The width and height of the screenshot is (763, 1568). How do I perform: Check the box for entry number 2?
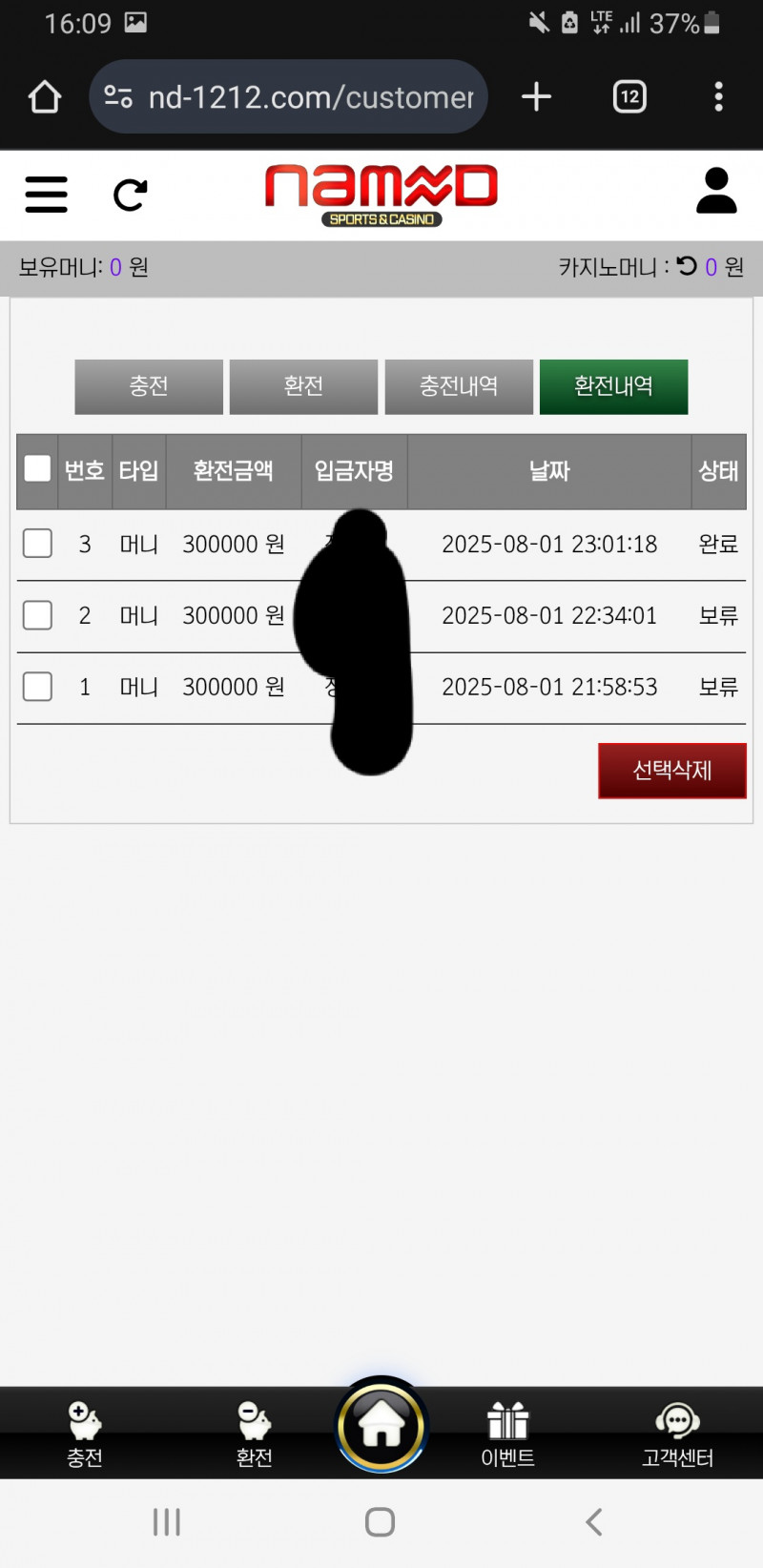click(37, 615)
